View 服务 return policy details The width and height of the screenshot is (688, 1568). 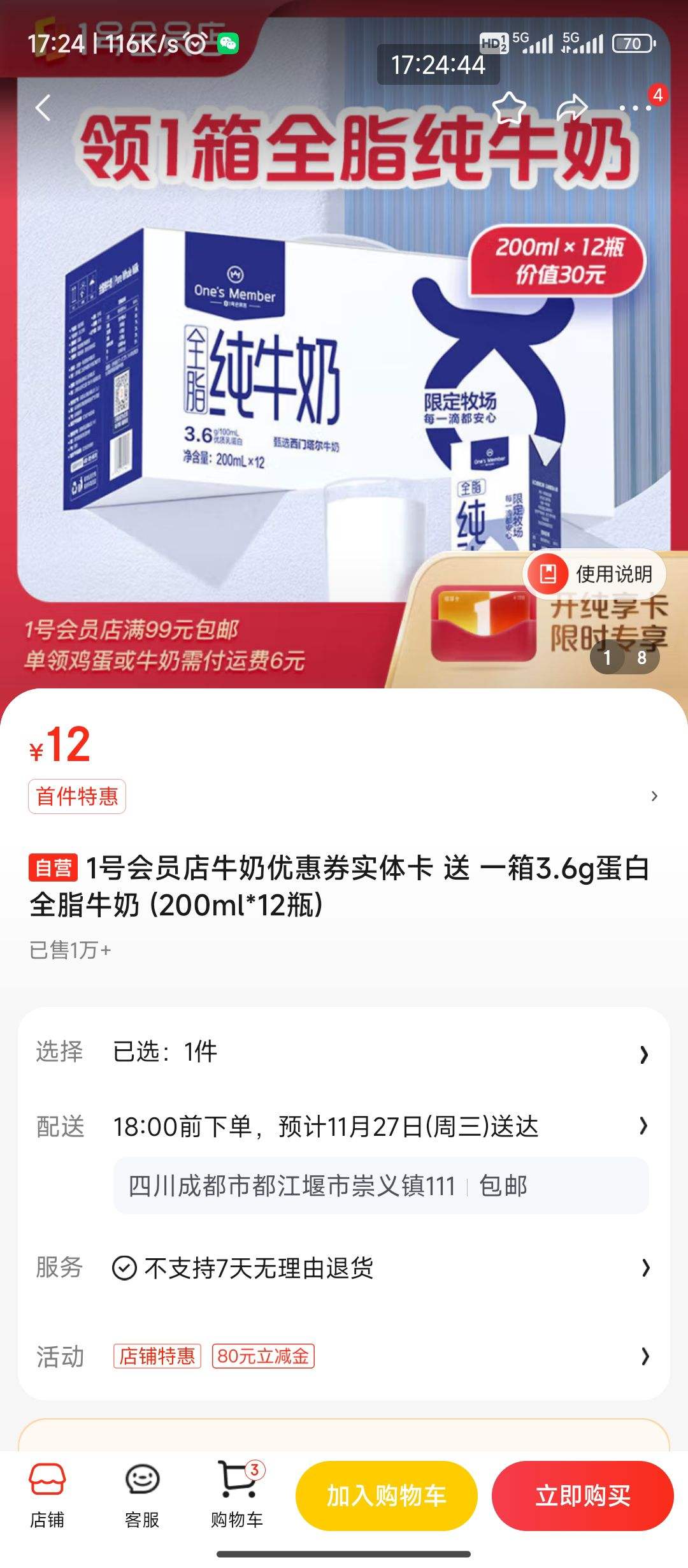[344, 1268]
